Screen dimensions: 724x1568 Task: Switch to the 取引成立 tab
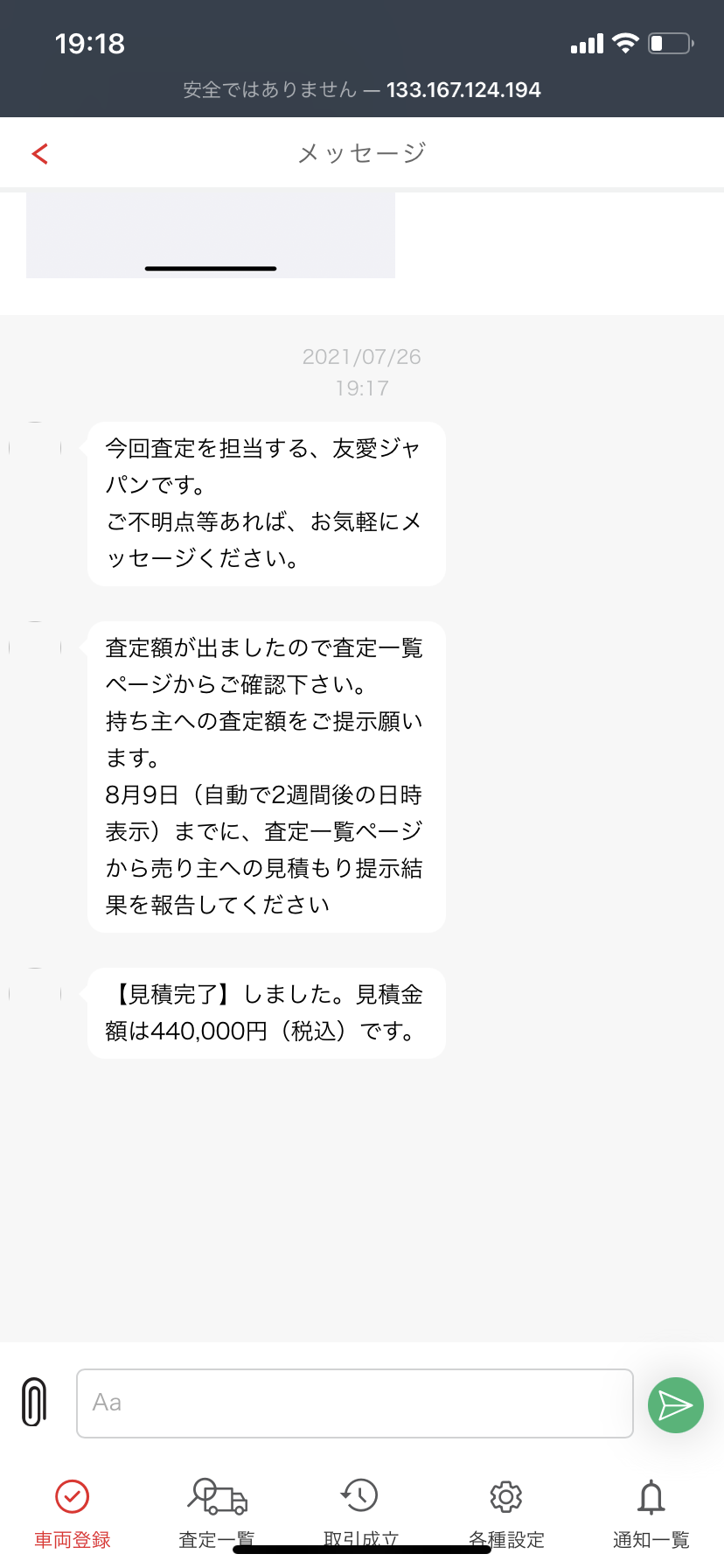[x=361, y=1515]
